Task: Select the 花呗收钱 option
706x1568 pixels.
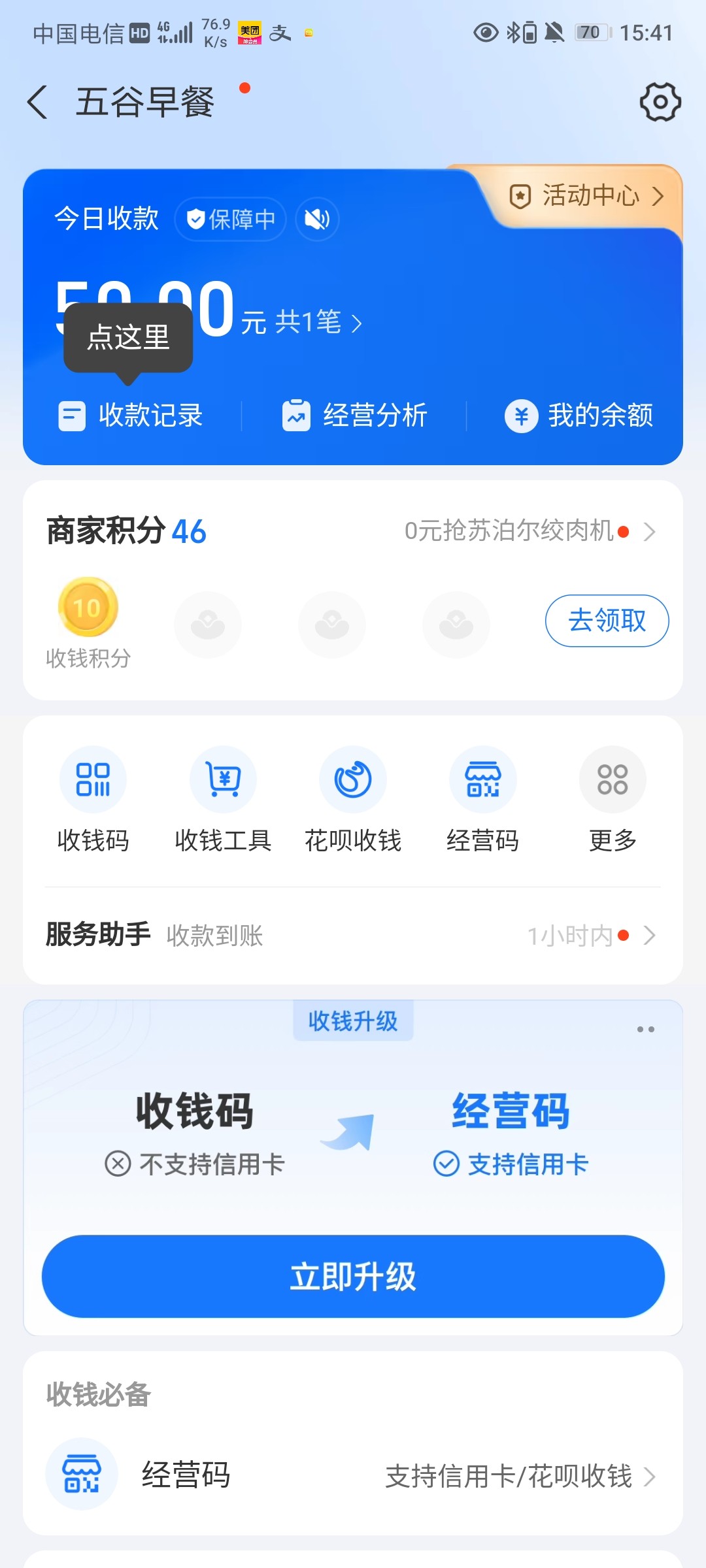Action: point(353,800)
